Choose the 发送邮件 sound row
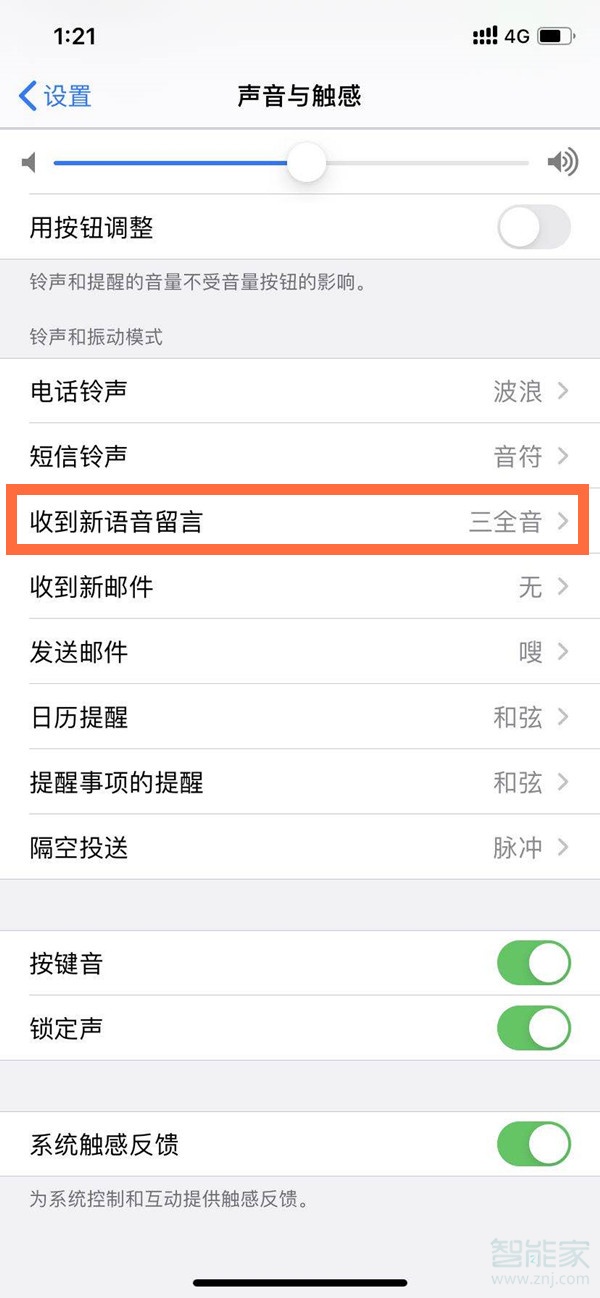 pos(300,652)
